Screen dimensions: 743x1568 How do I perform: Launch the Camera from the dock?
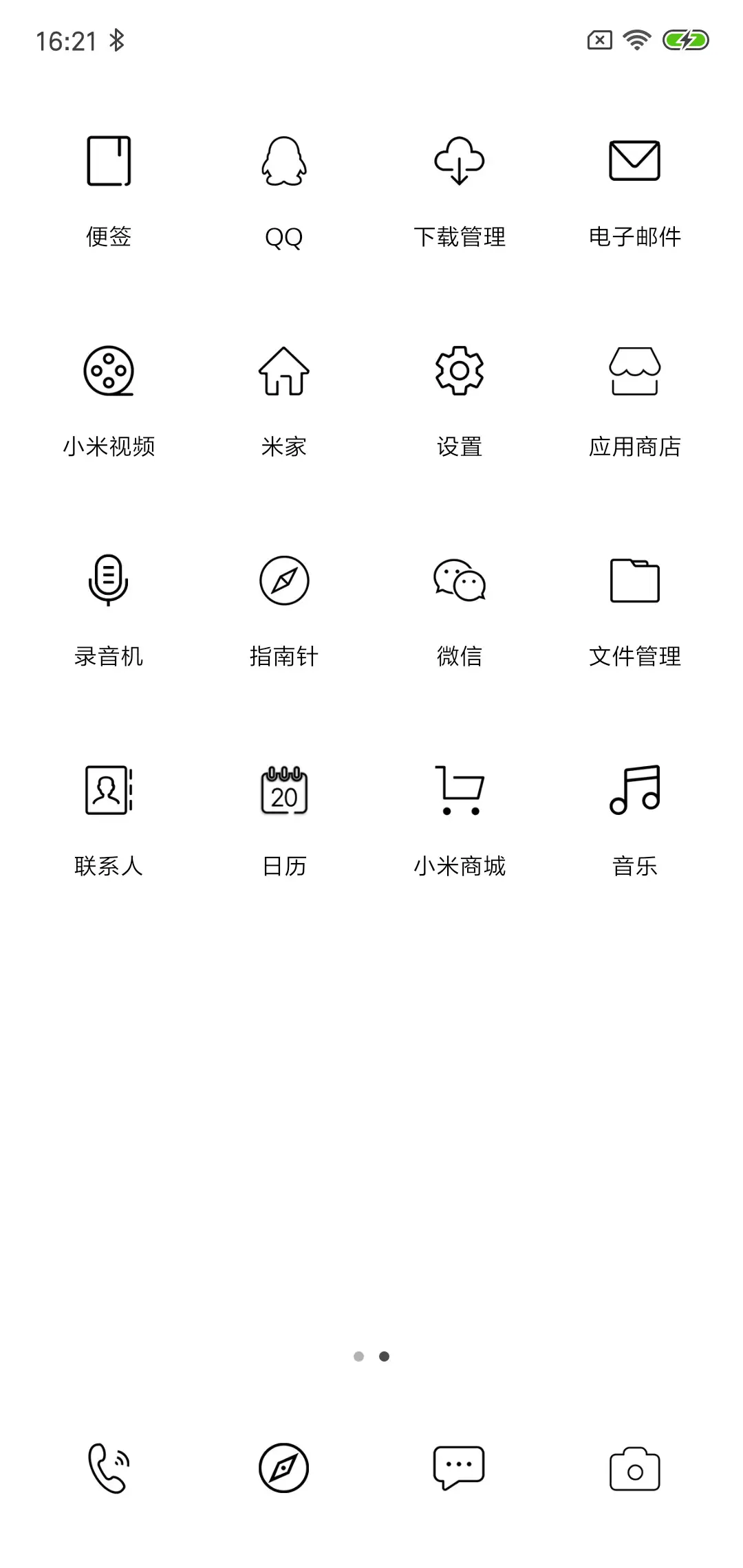point(634,1468)
